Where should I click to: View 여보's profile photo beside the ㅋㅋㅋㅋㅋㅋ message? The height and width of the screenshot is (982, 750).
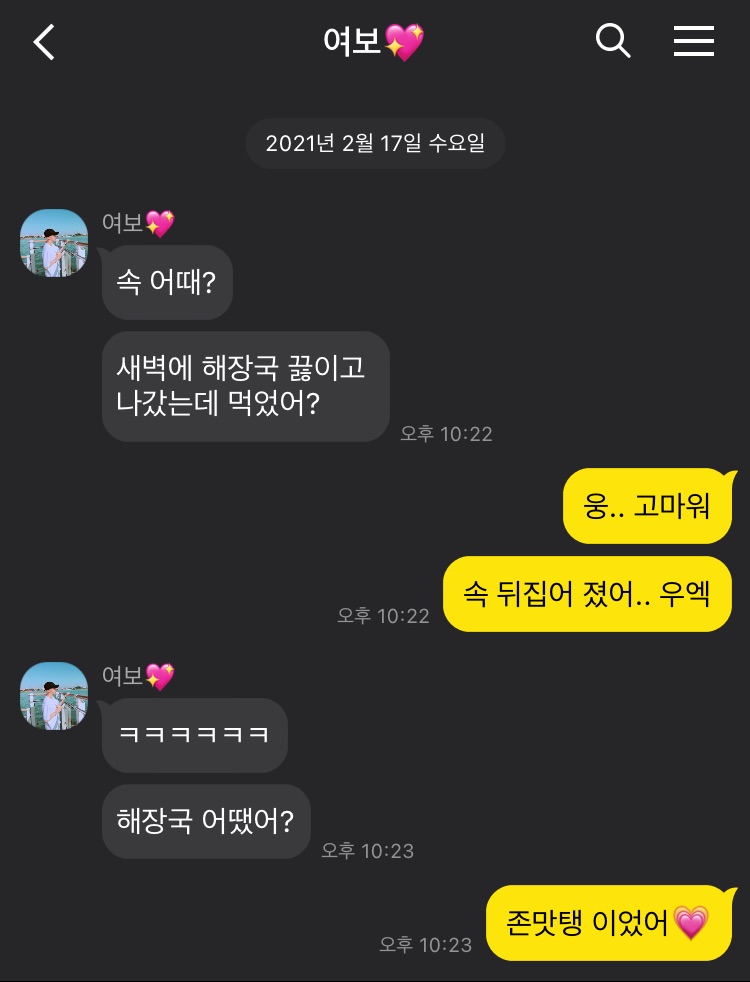coord(54,696)
